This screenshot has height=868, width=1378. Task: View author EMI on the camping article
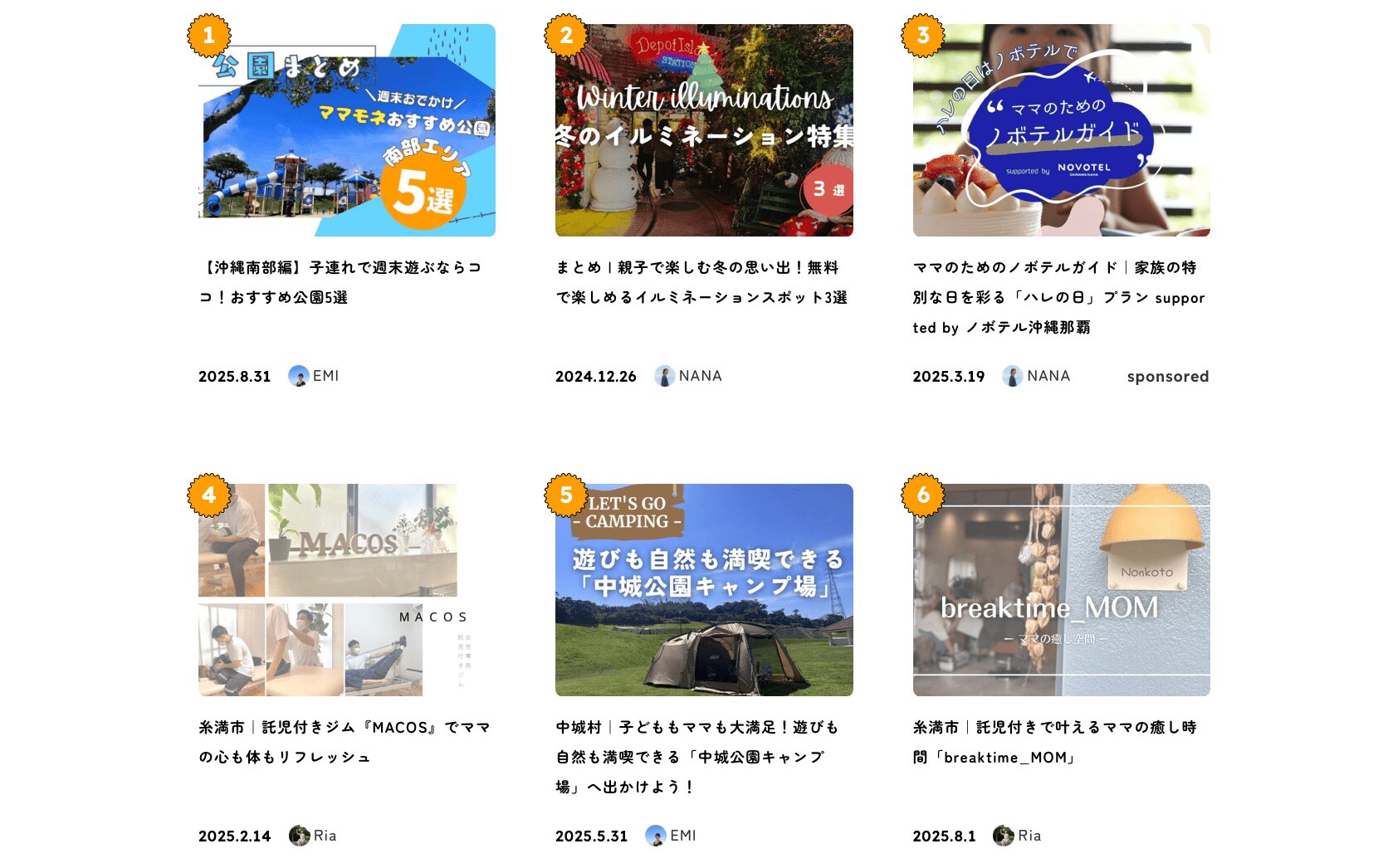tap(672, 836)
